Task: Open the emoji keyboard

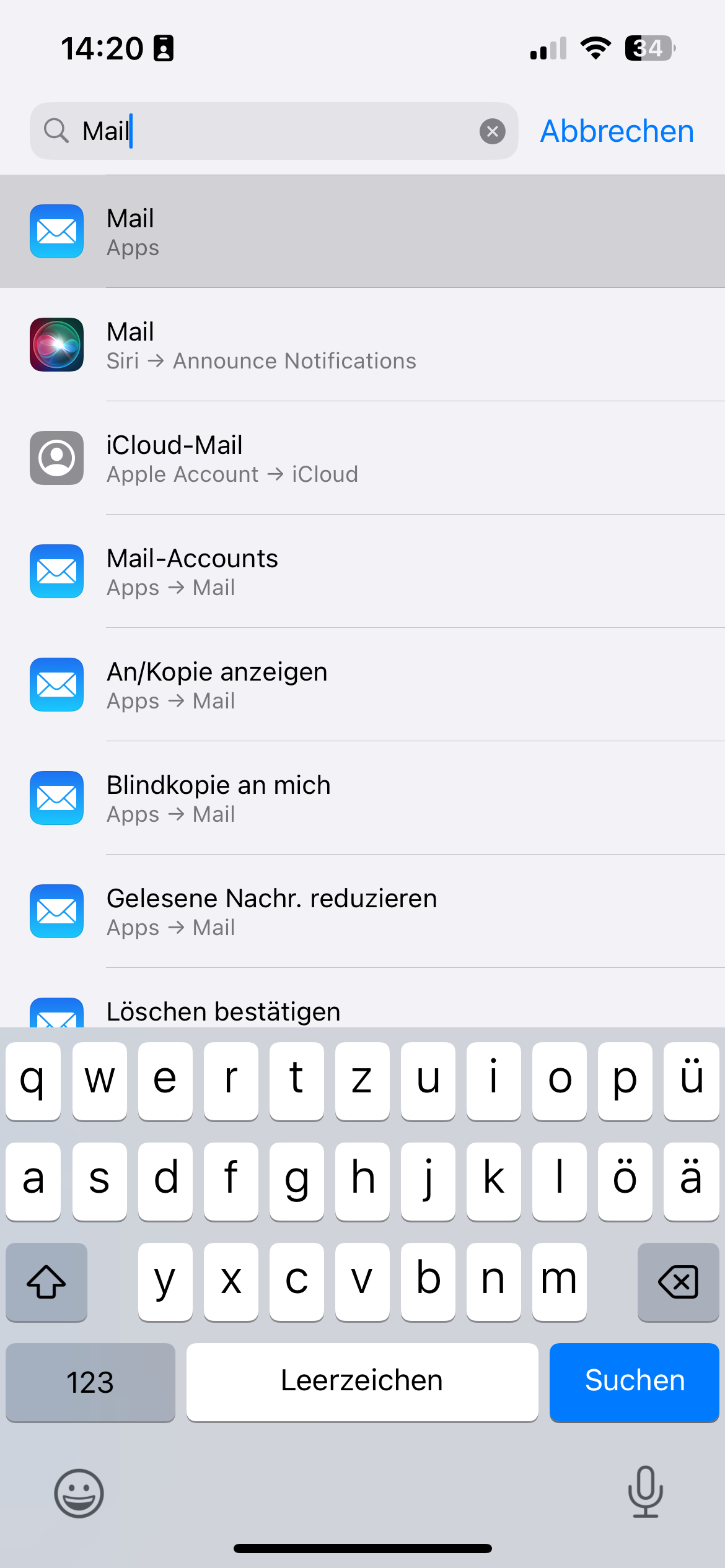Action: (x=79, y=1493)
